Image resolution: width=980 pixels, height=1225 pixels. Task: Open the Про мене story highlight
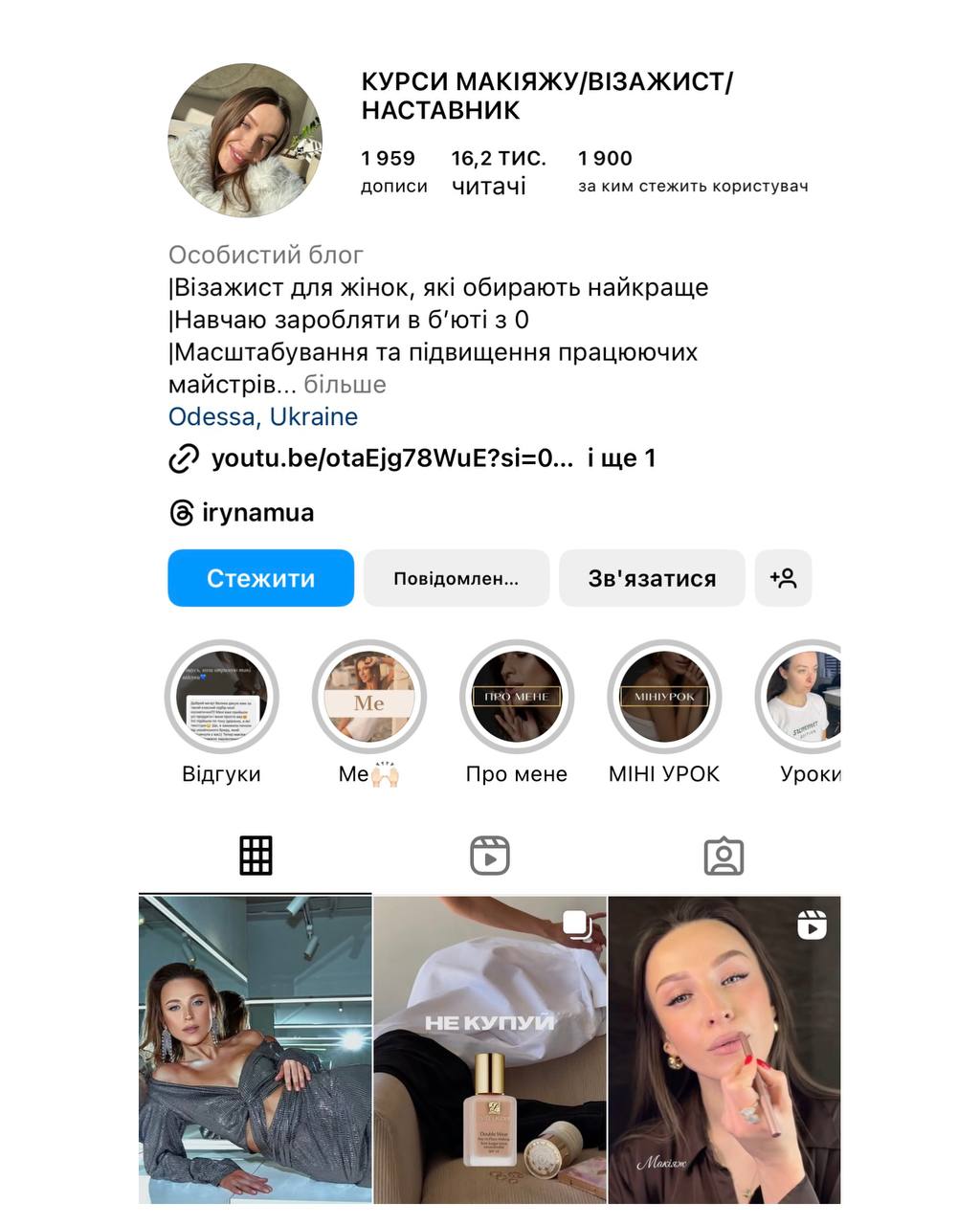[517, 697]
